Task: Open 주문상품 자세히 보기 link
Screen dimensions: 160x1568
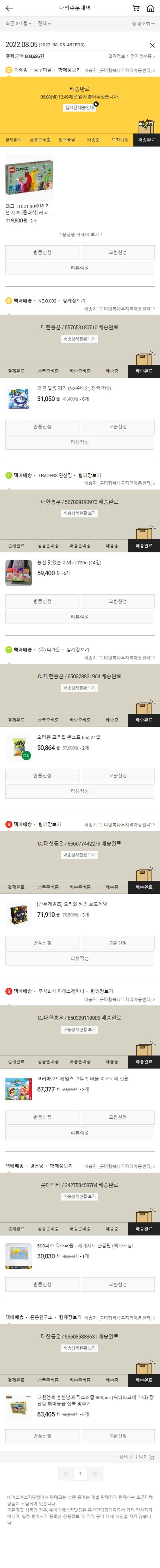Action: [x=80, y=234]
